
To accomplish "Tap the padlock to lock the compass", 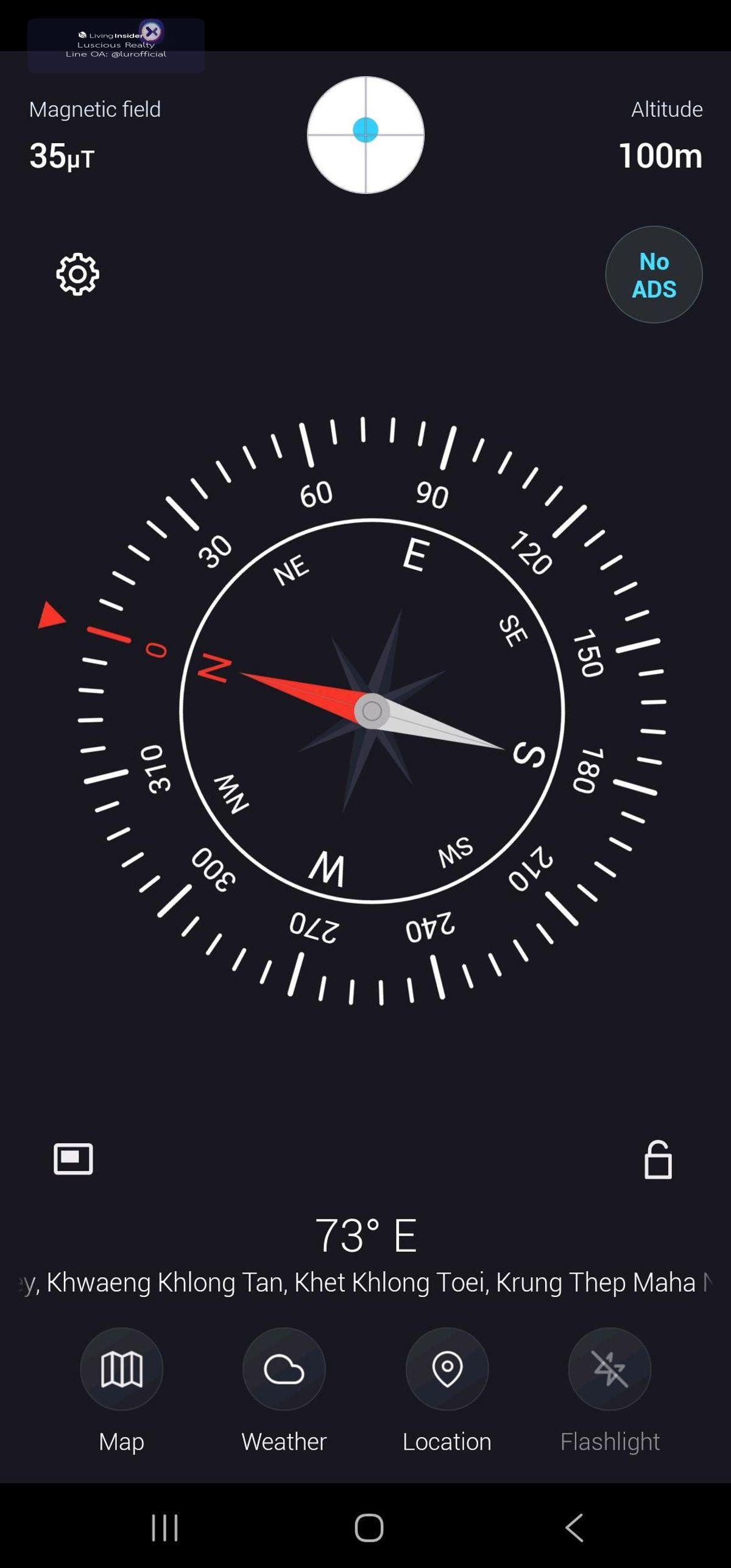I will 658,1160.
